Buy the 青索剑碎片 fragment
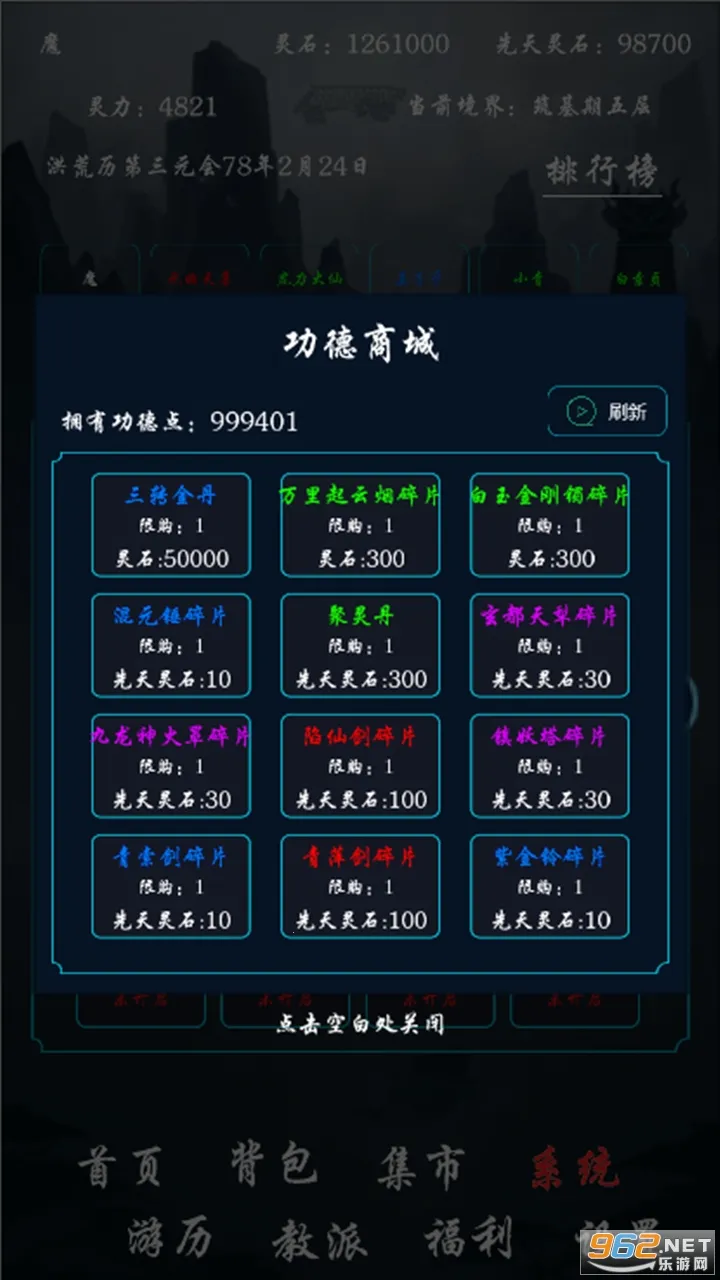Image resolution: width=720 pixels, height=1280 pixels. point(170,886)
